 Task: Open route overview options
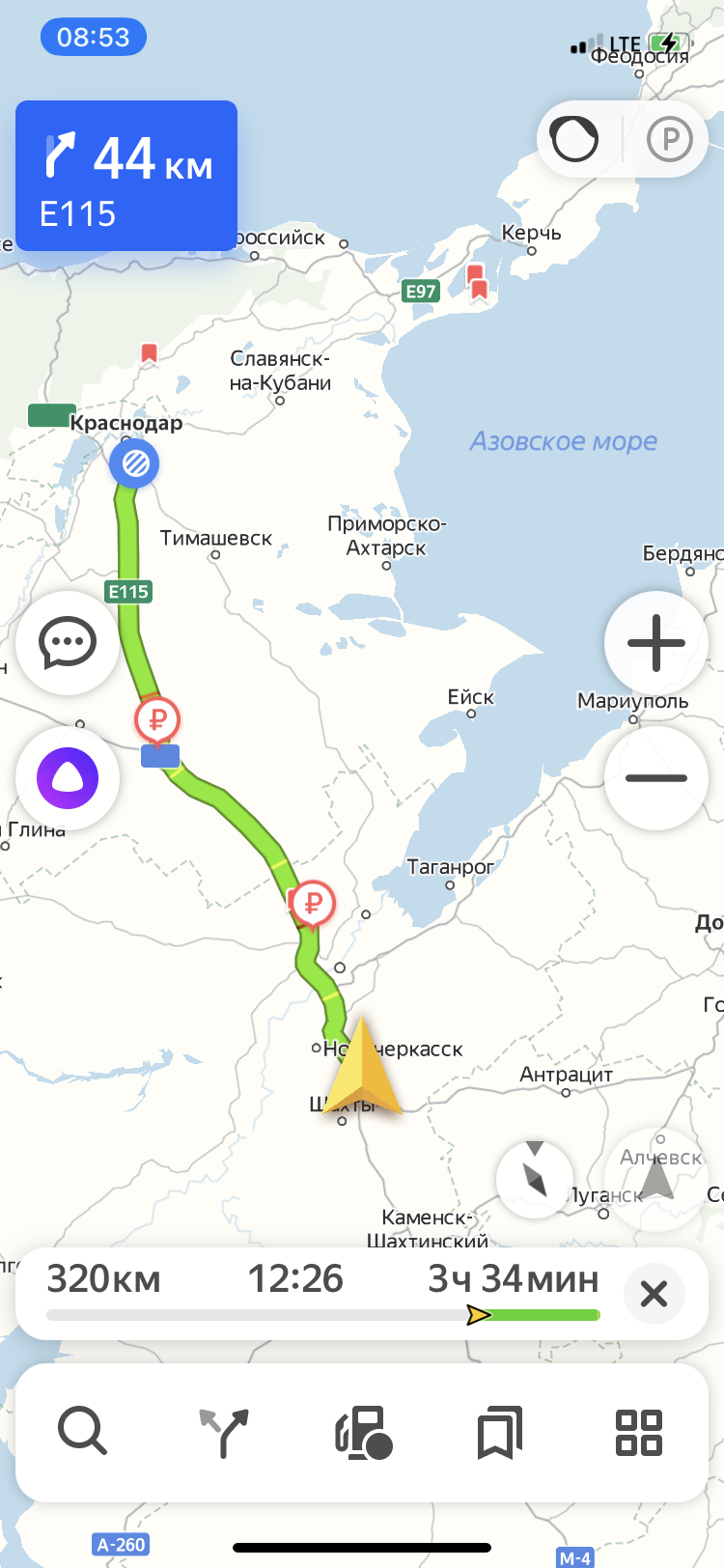pyautogui.click(x=224, y=1432)
